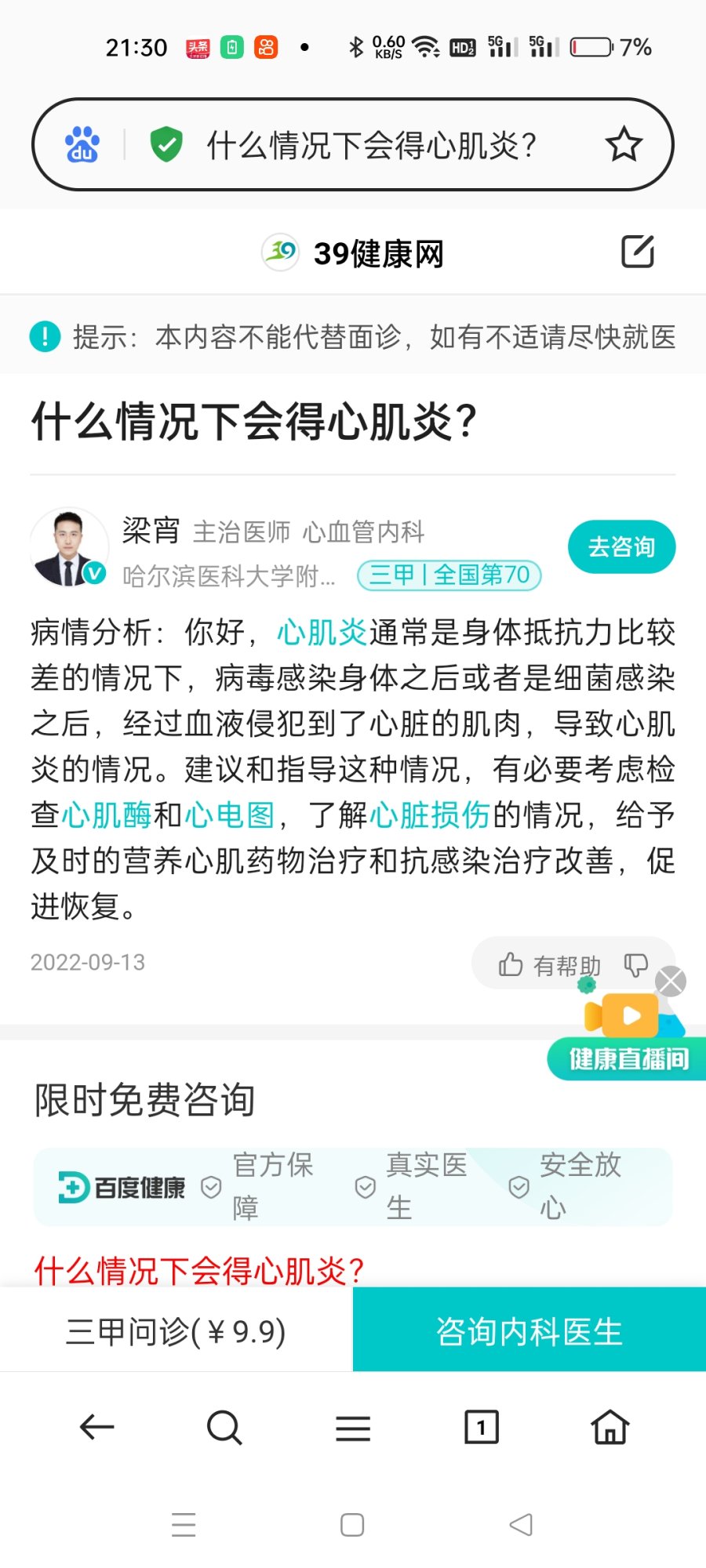Tap the compose/edit icon next to site name

click(639, 251)
